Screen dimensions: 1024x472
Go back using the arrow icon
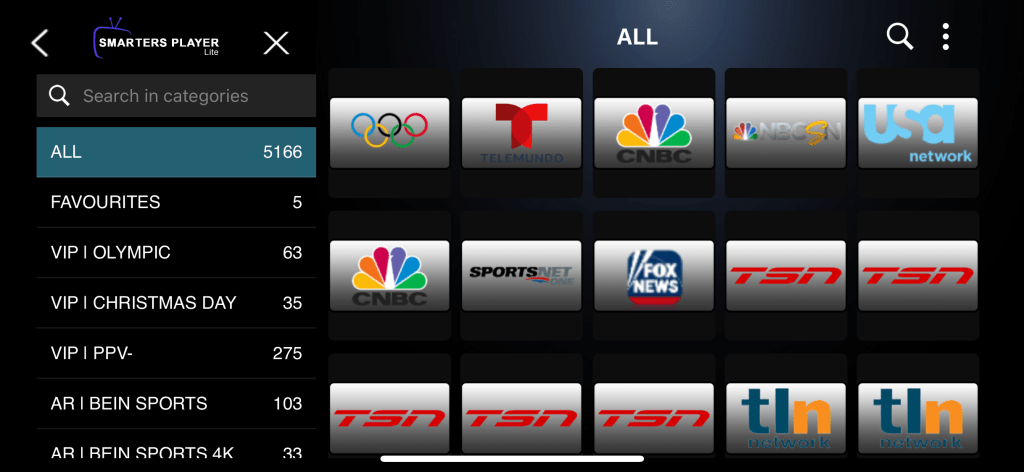[x=40, y=43]
